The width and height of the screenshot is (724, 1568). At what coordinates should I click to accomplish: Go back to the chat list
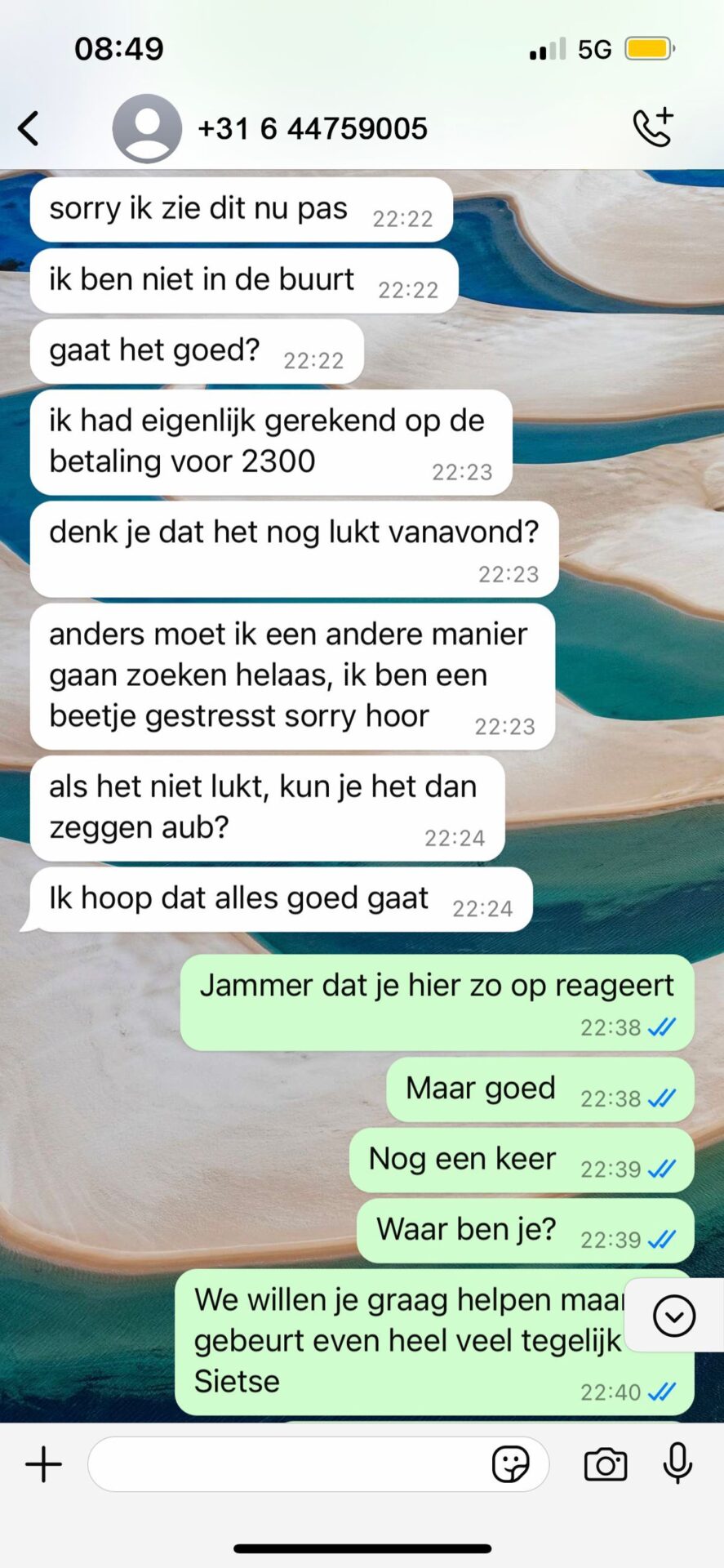[x=29, y=128]
